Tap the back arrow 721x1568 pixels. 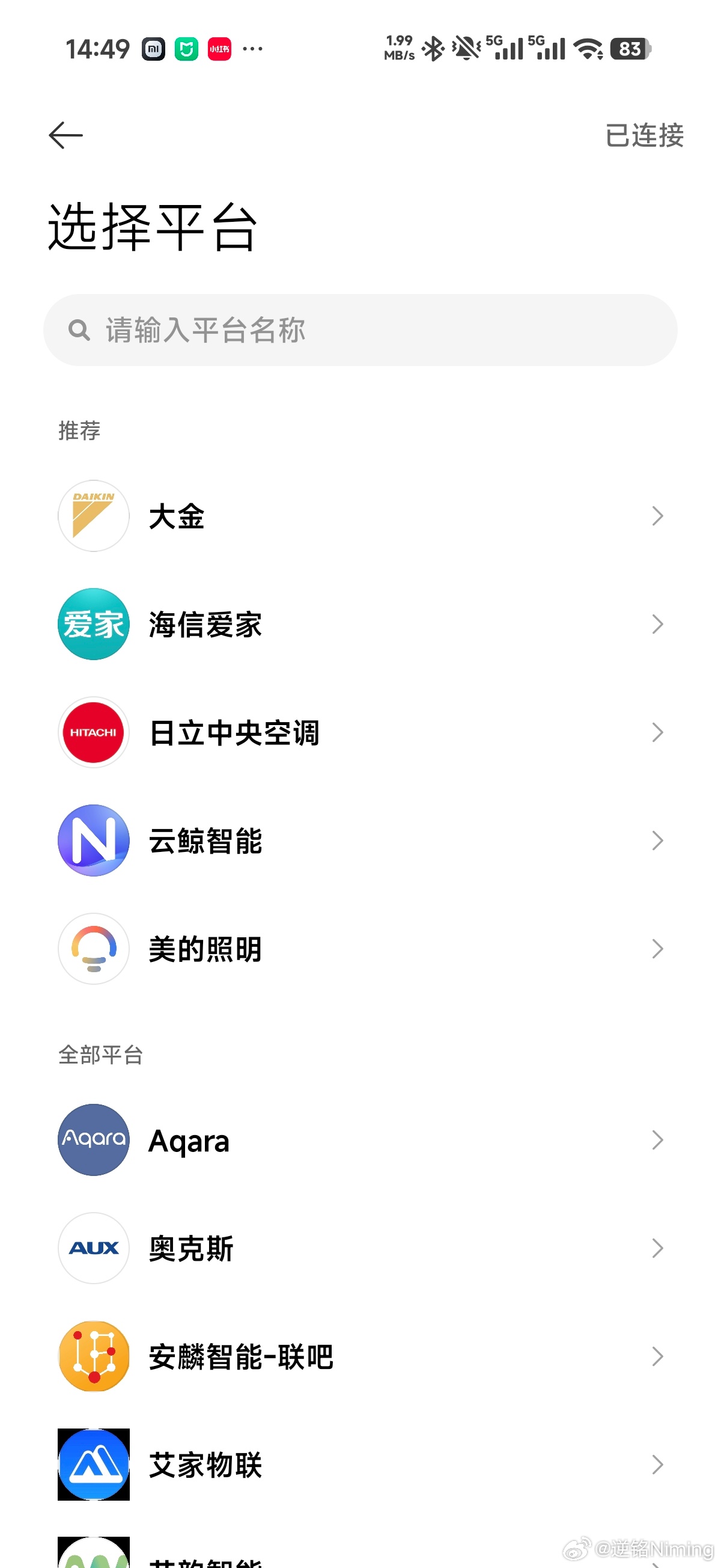(65, 135)
